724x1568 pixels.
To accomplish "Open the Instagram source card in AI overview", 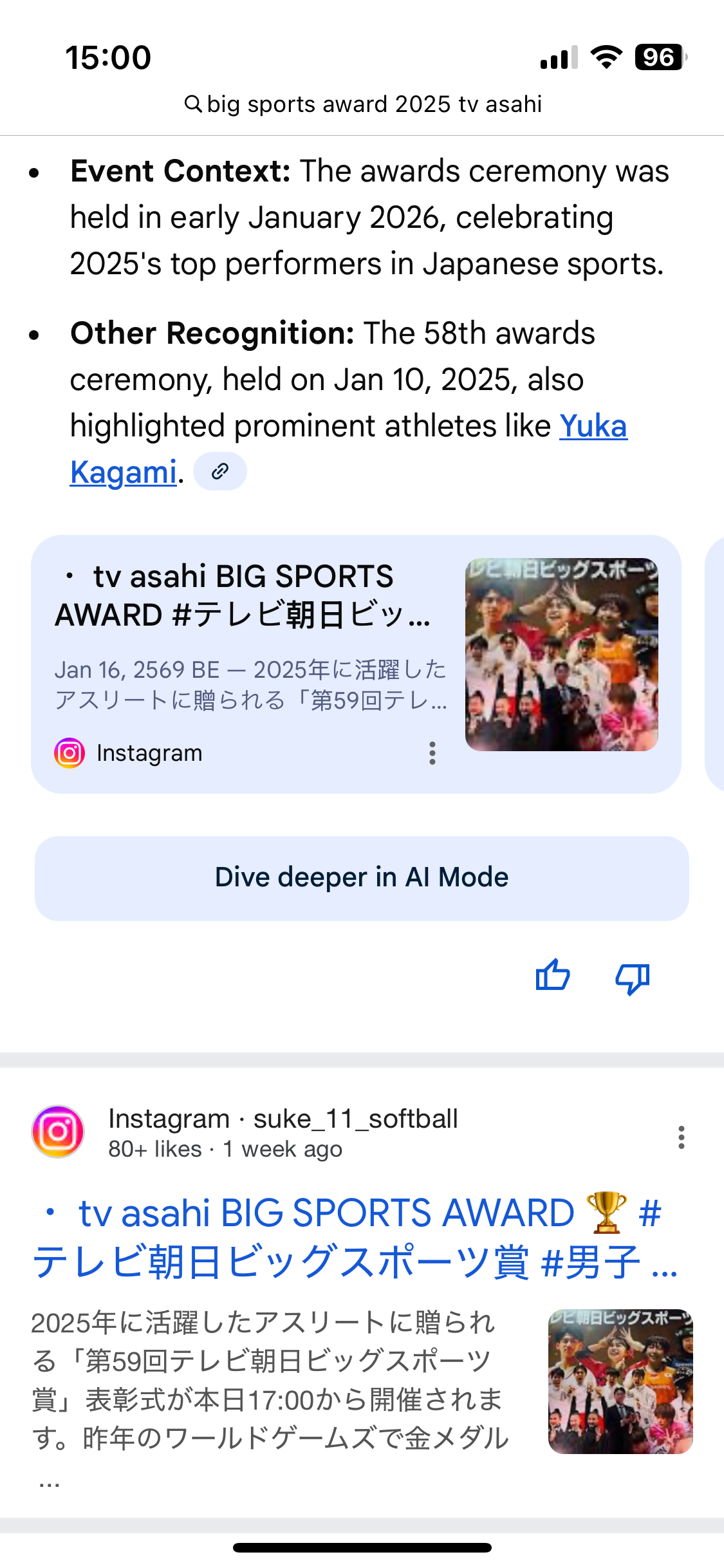I will point(356,664).
